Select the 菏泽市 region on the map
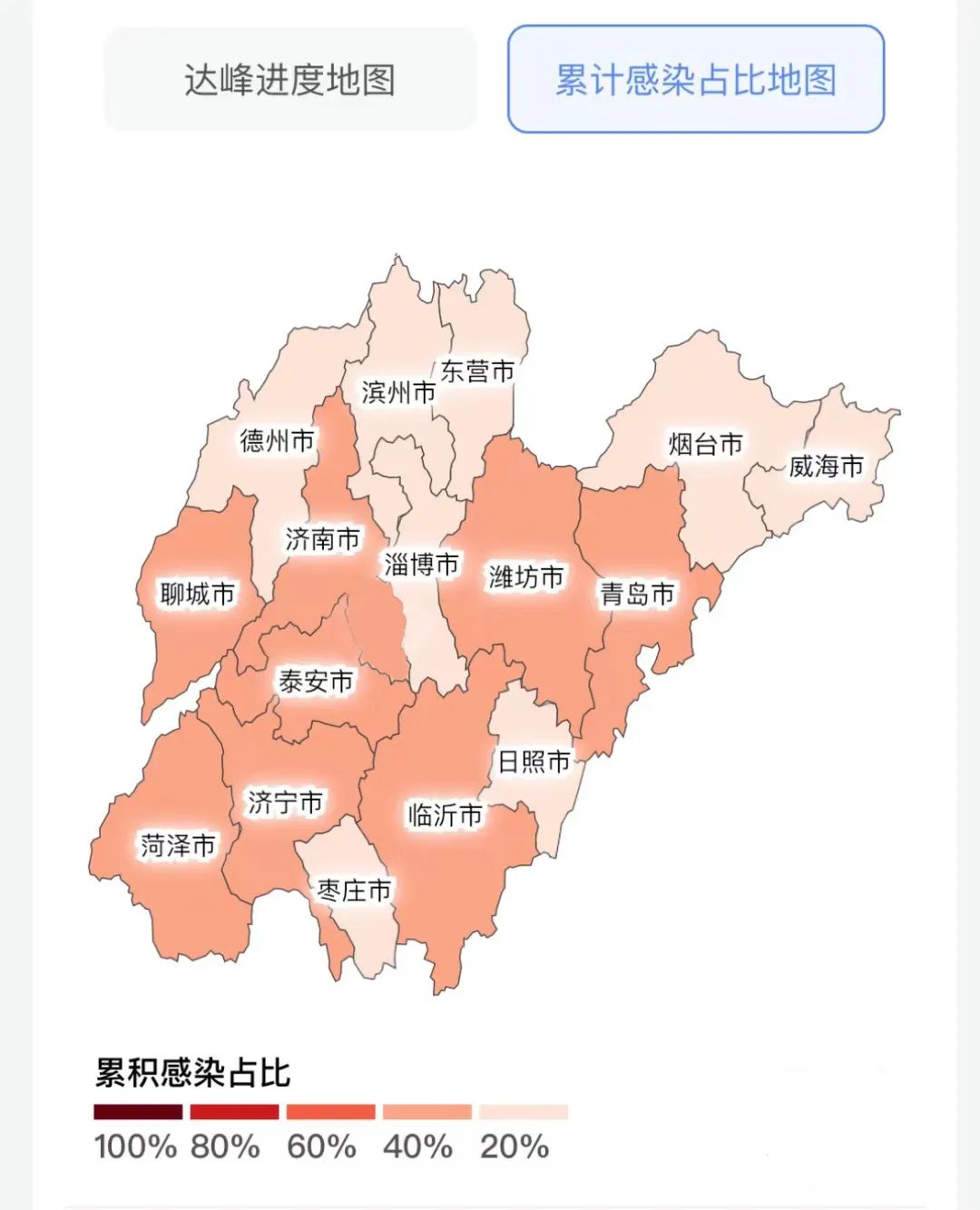 pyautogui.click(x=177, y=845)
